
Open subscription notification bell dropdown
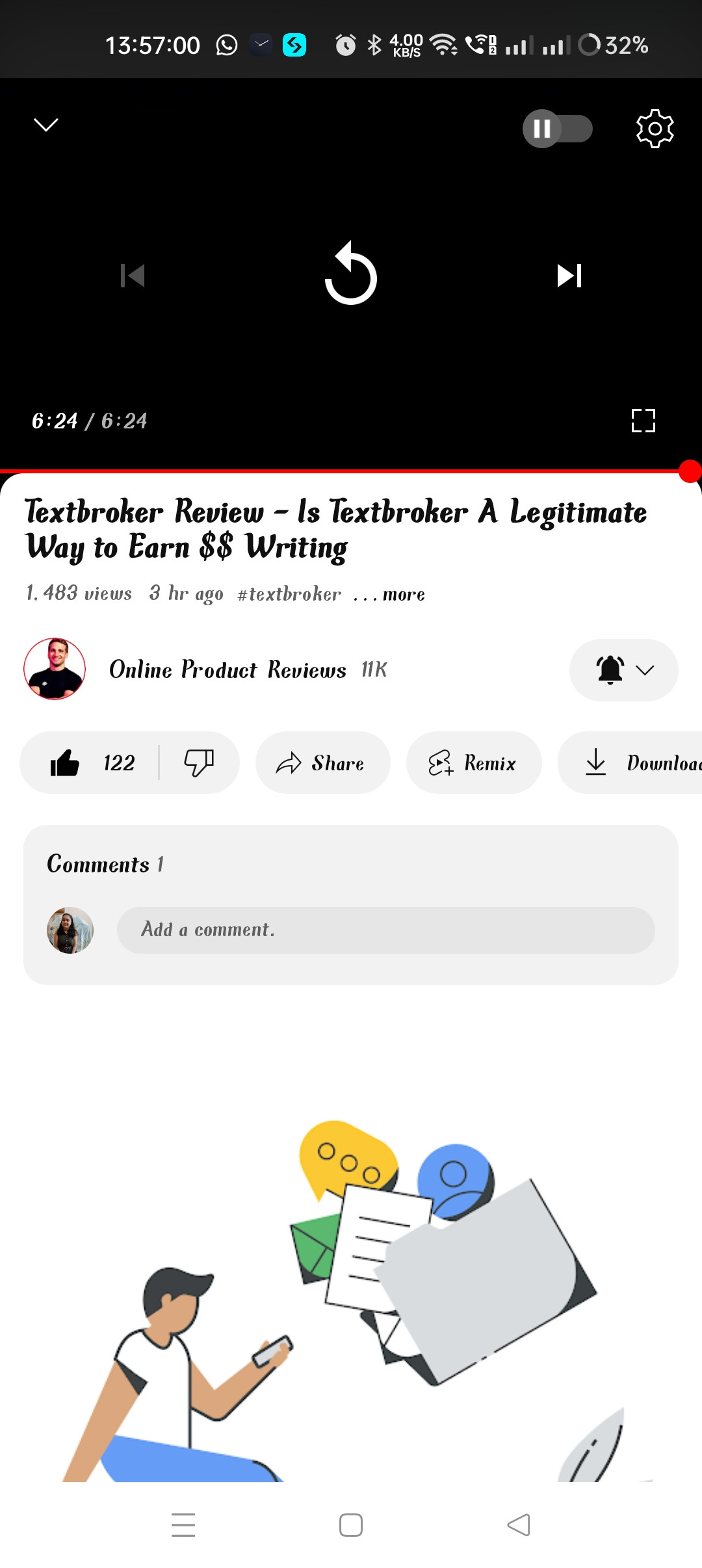(x=623, y=670)
